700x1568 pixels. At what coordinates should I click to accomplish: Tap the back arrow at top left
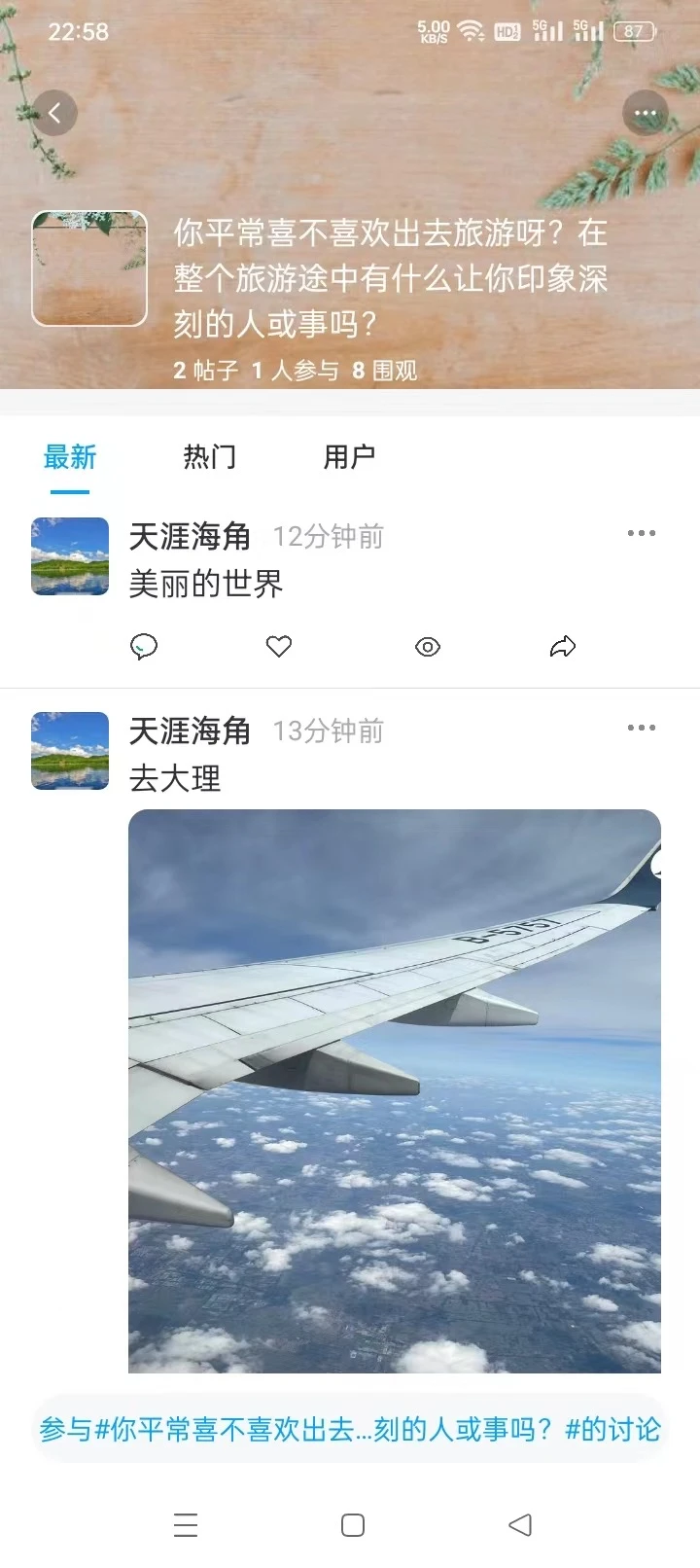point(54,112)
